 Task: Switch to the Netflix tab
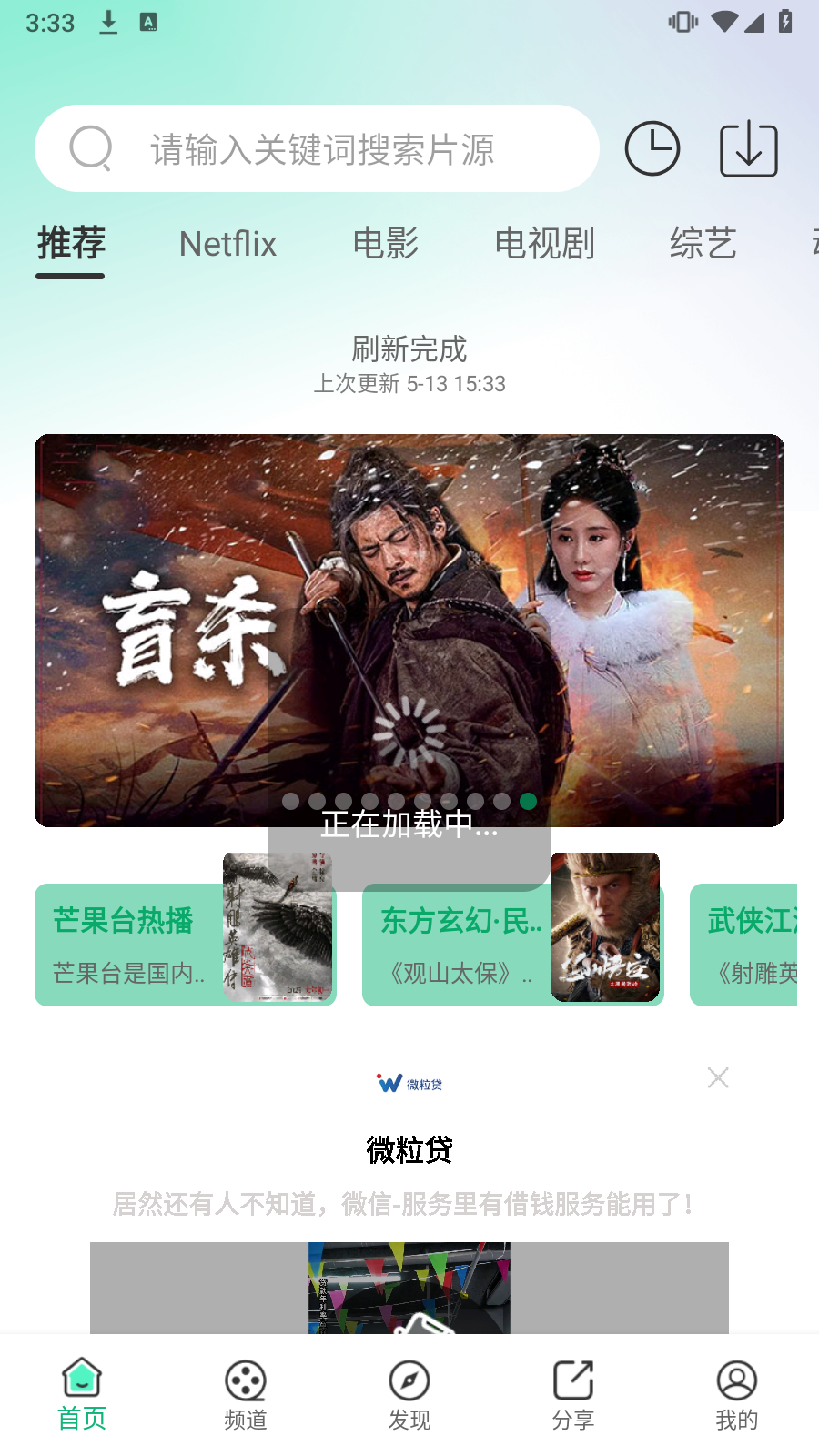[x=227, y=244]
